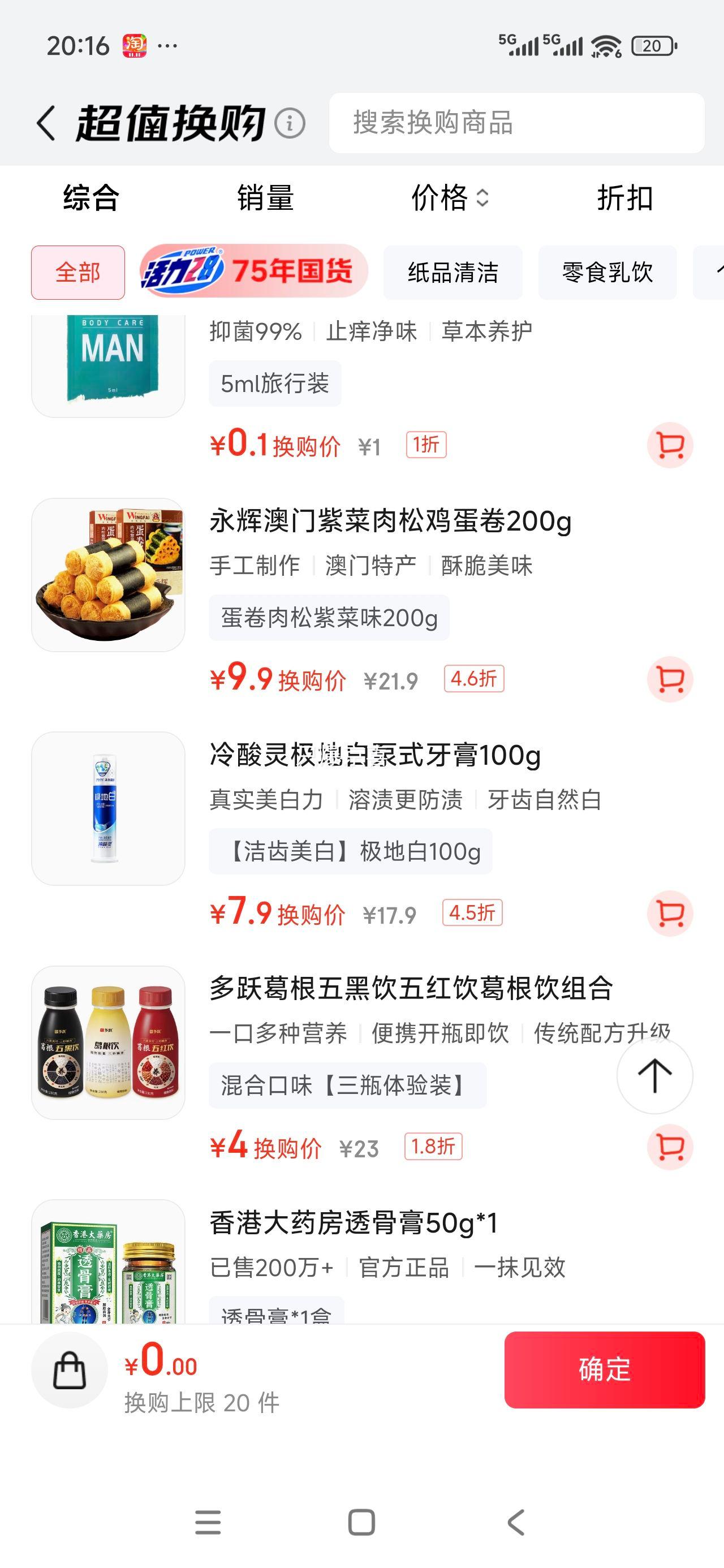Viewport: 724px width, 1568px height.
Task: Tap the back arrow beside 超值换购
Action: click(x=46, y=122)
